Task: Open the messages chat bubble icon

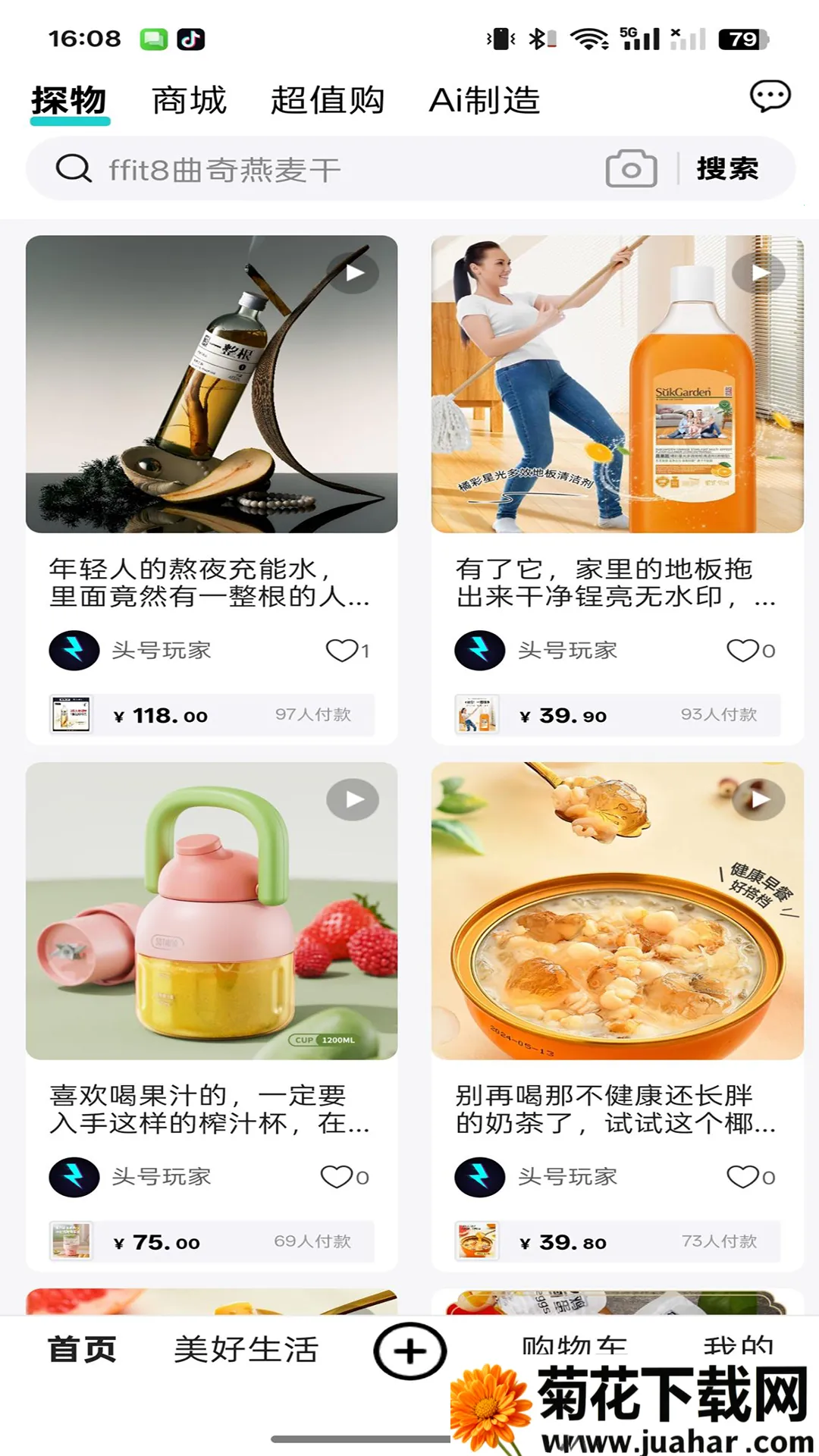Action: point(770,96)
